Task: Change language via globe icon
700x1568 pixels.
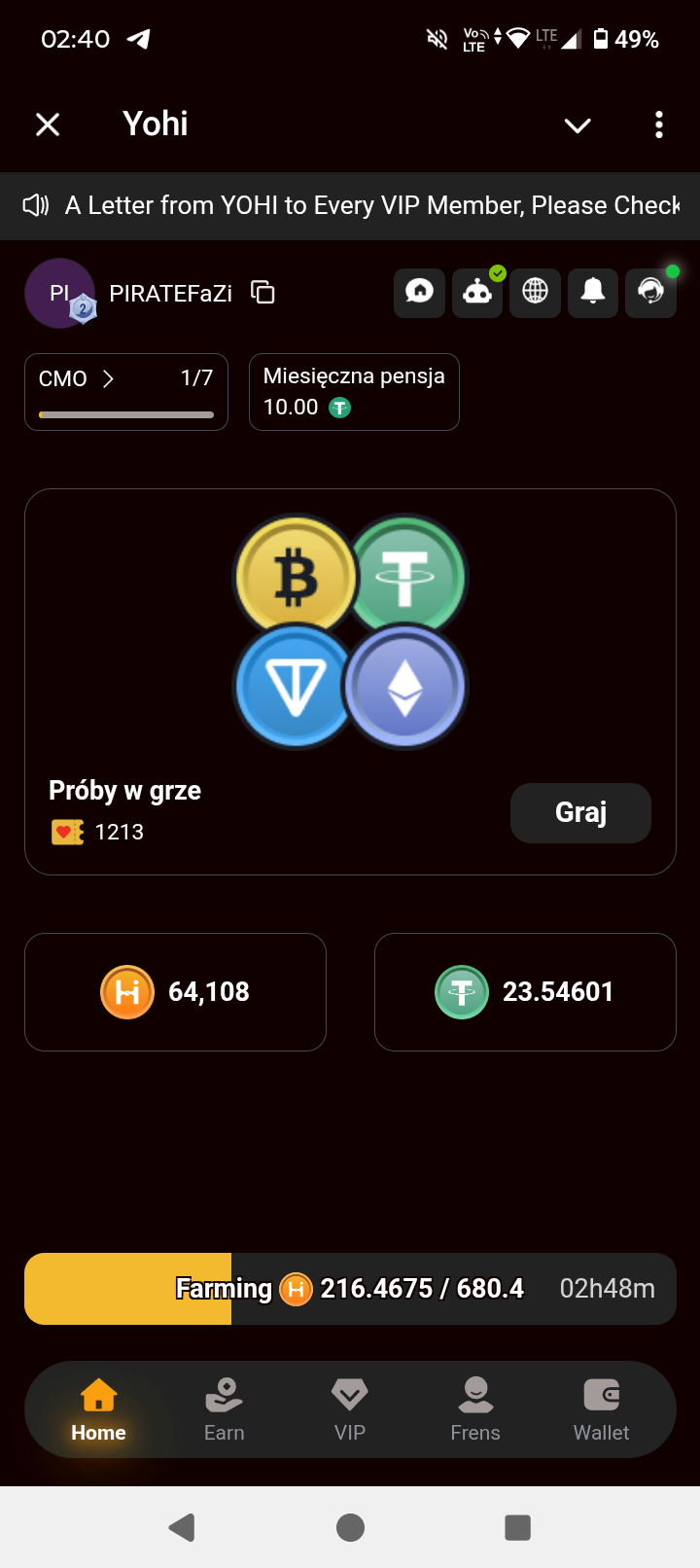Action: click(535, 292)
